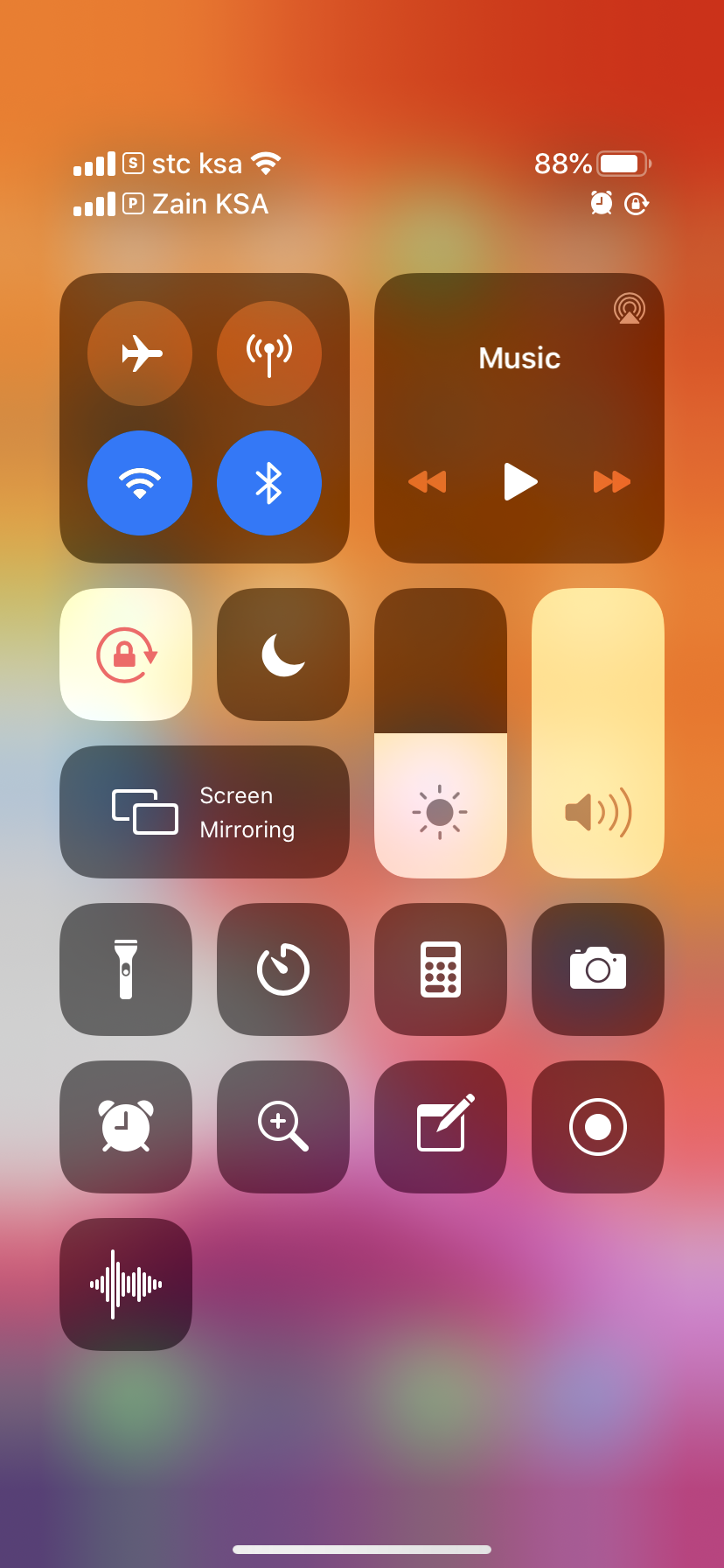Open Voice Memos
The width and height of the screenshot is (724, 1568).
pyautogui.click(x=126, y=1284)
